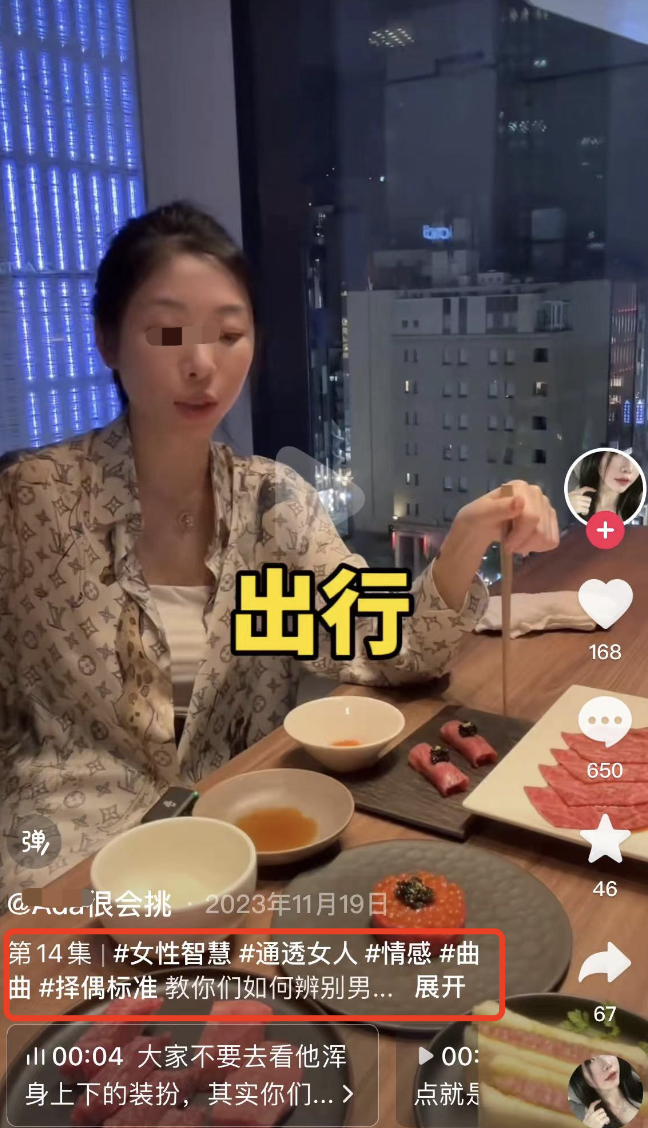Open the comments with 650 replies
The image size is (648, 1128).
click(605, 723)
